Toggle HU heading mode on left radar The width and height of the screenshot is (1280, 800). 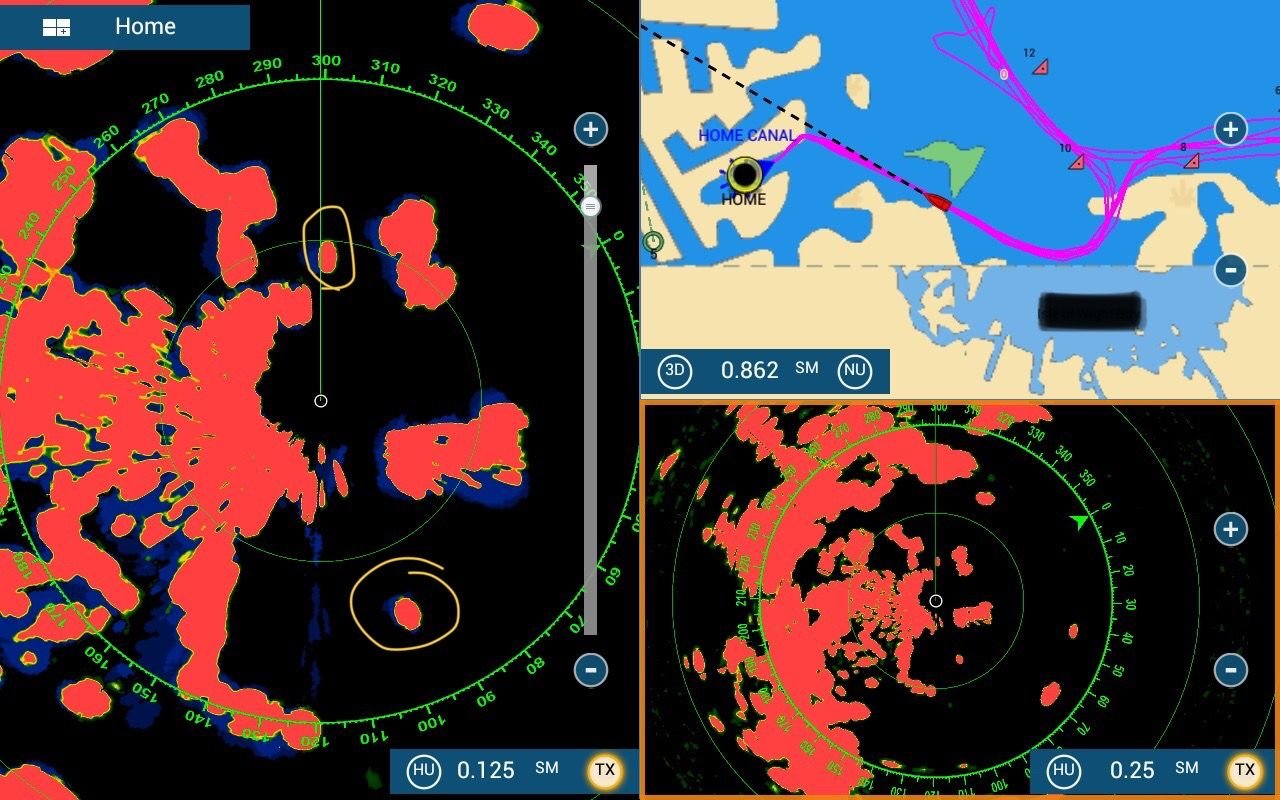point(423,771)
